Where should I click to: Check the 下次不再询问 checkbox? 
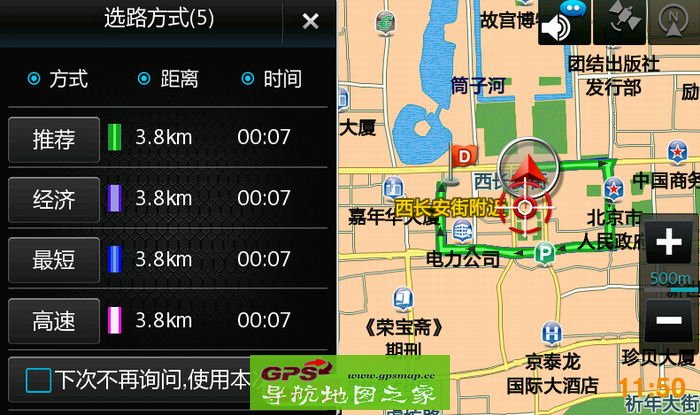pos(38,380)
